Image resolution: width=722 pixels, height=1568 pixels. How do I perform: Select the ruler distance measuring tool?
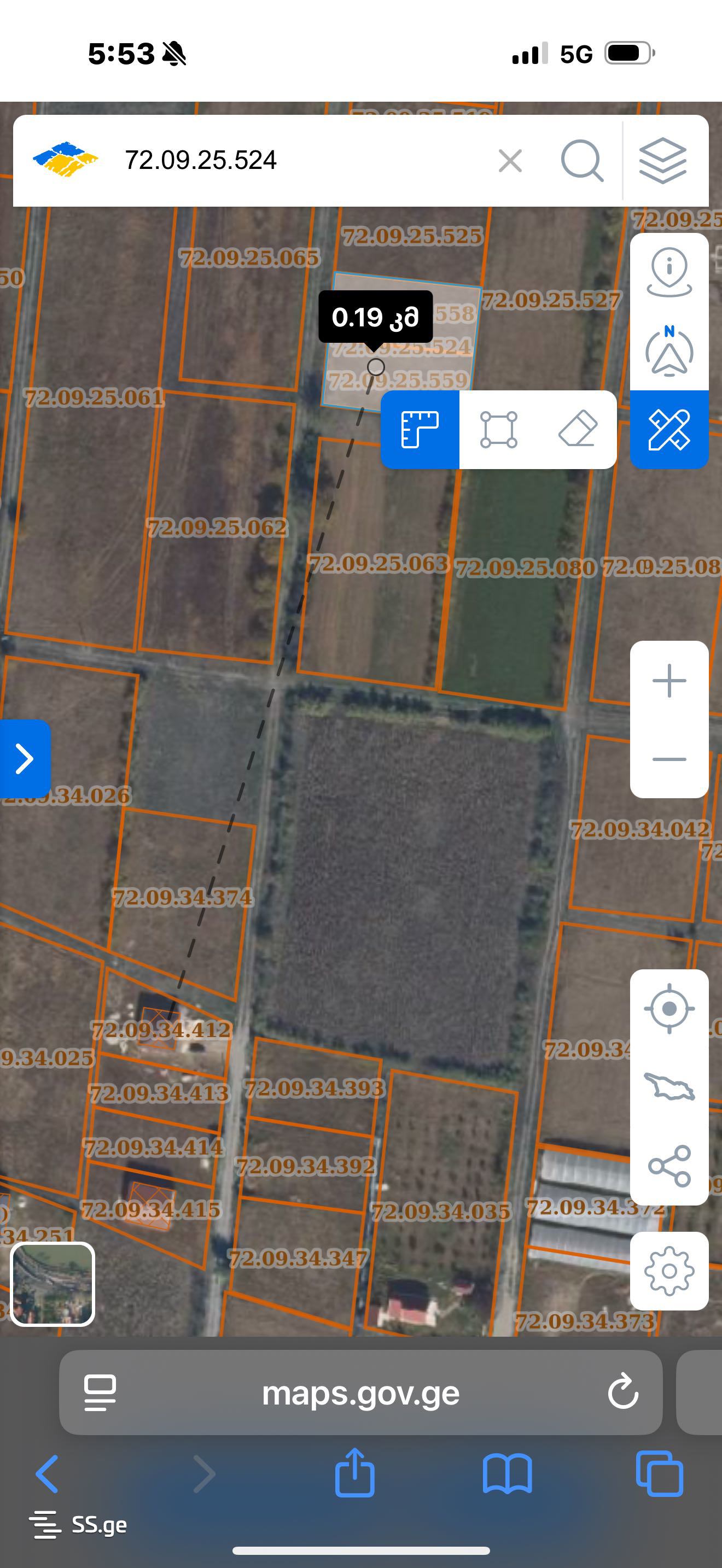tap(420, 430)
